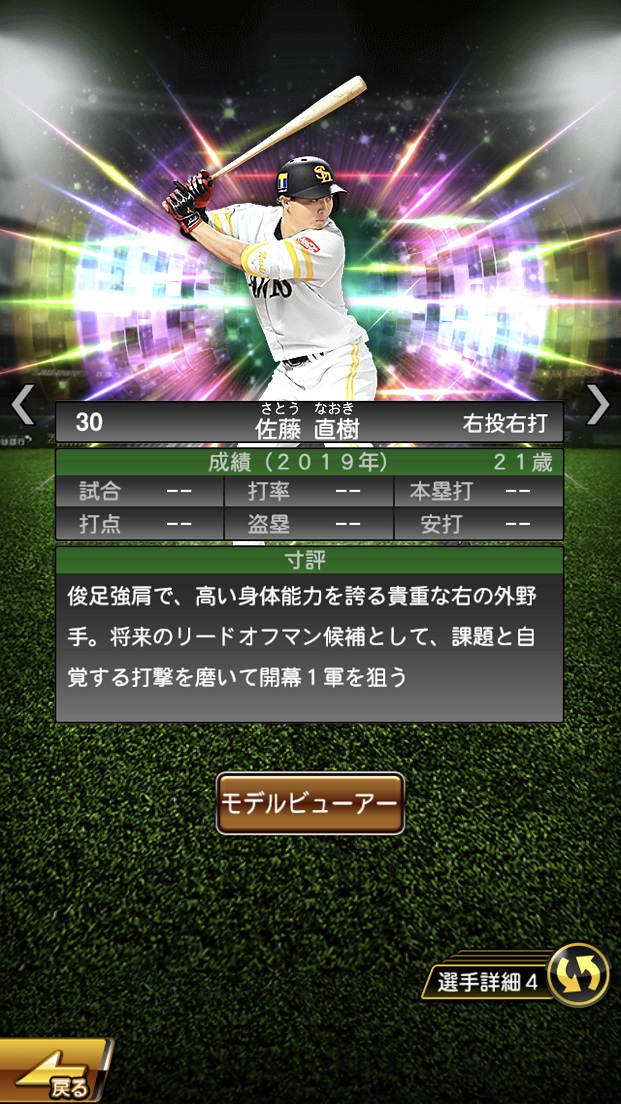Go to the next player card
This screenshot has height=1104, width=621.
tap(597, 404)
